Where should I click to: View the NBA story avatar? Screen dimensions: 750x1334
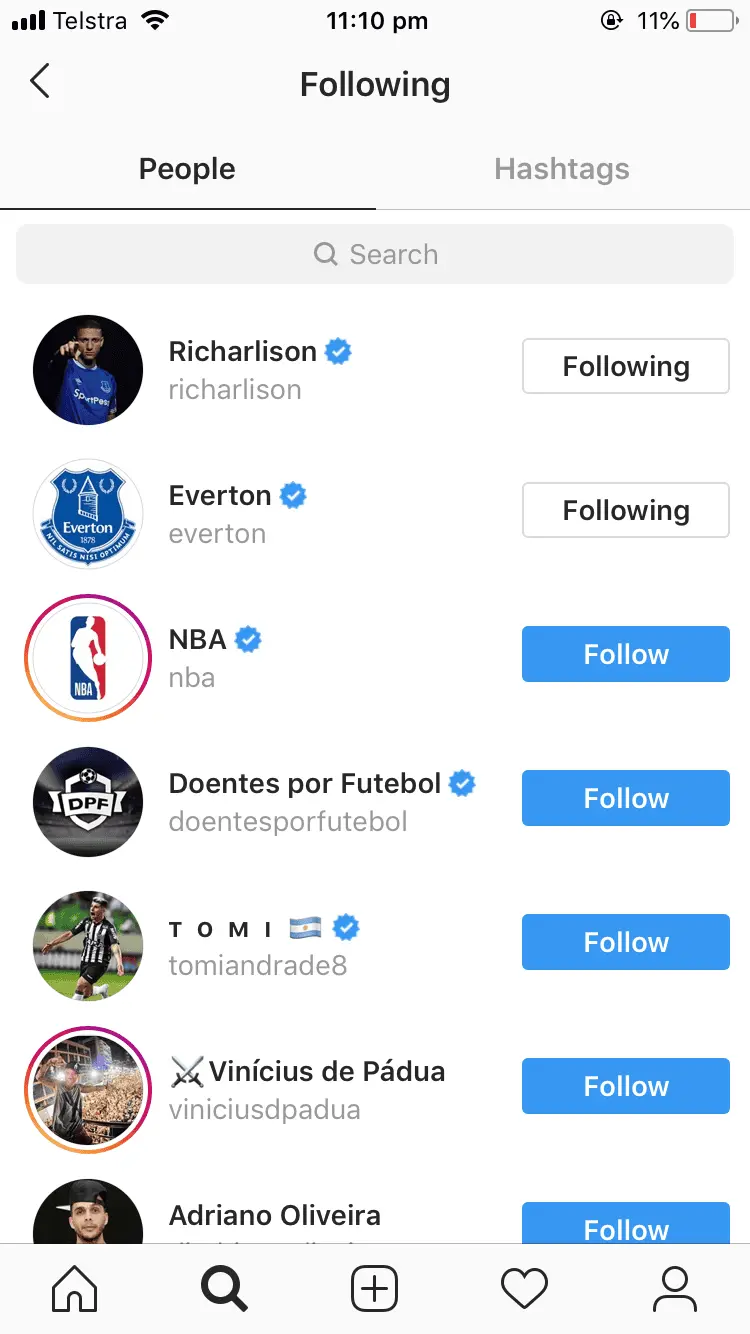click(x=88, y=658)
